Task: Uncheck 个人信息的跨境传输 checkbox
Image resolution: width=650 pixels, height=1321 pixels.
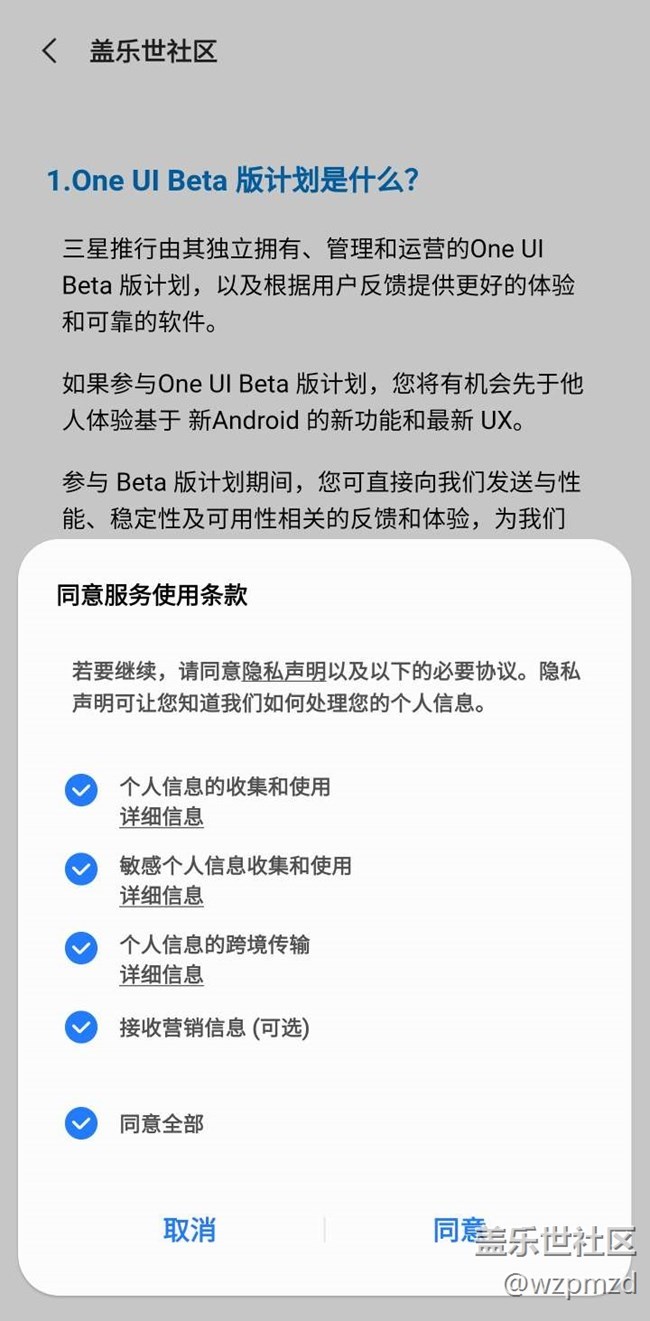Action: coord(81,947)
